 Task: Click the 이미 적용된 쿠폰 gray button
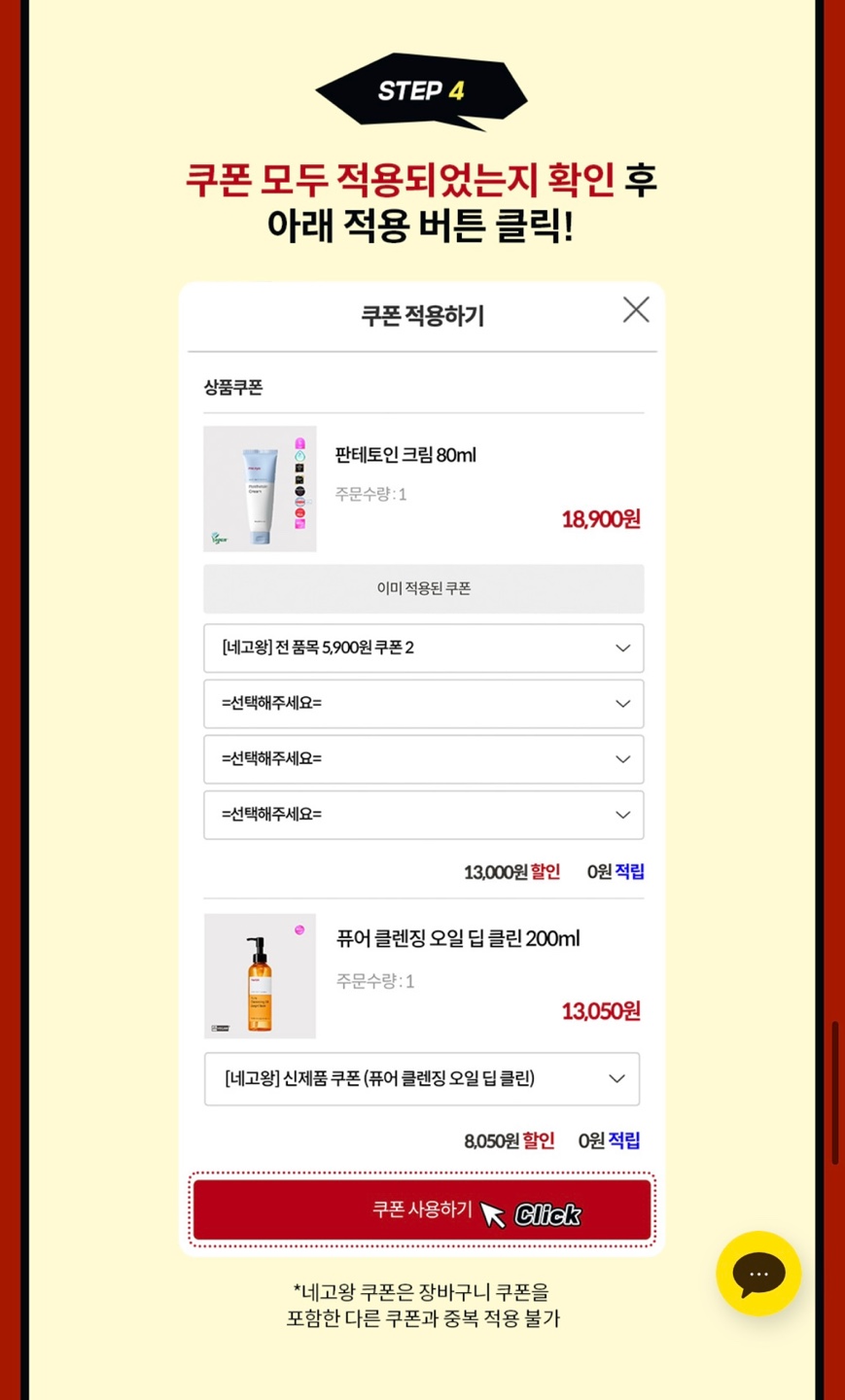tap(422, 588)
